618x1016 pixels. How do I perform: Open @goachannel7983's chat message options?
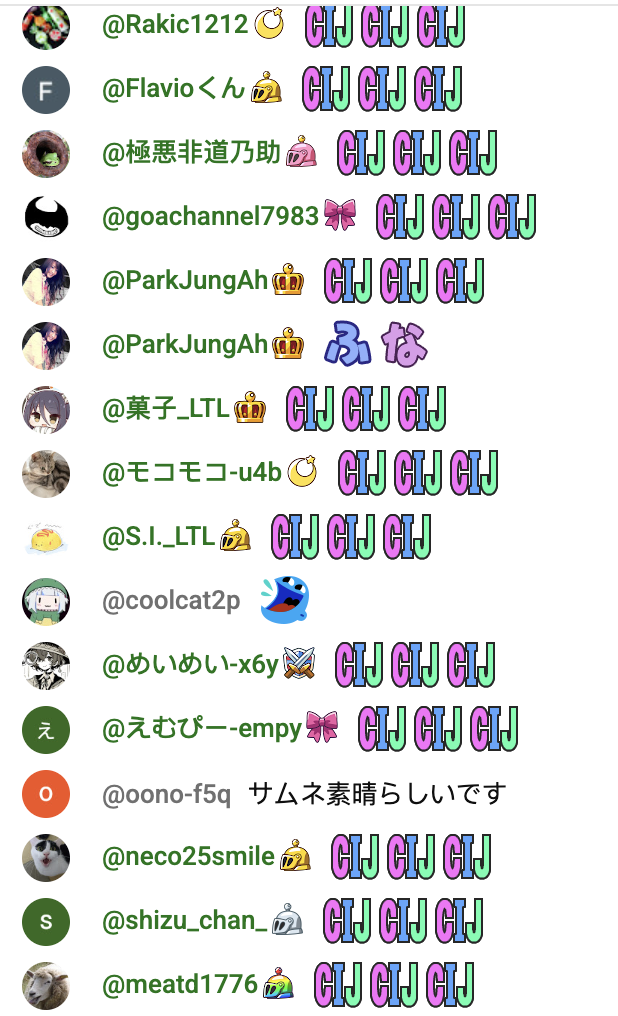pyautogui.click(x=456, y=216)
